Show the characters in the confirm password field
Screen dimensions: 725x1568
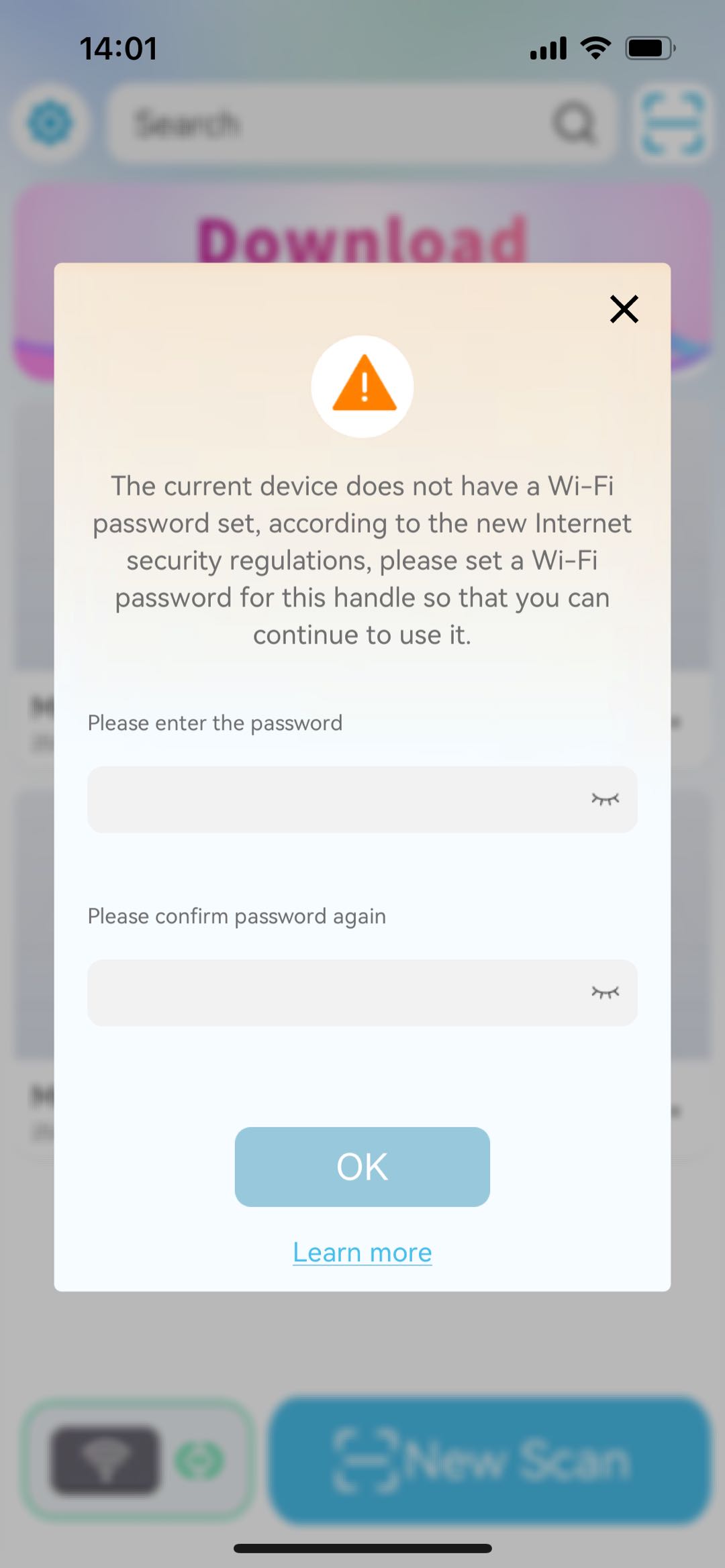(605, 992)
